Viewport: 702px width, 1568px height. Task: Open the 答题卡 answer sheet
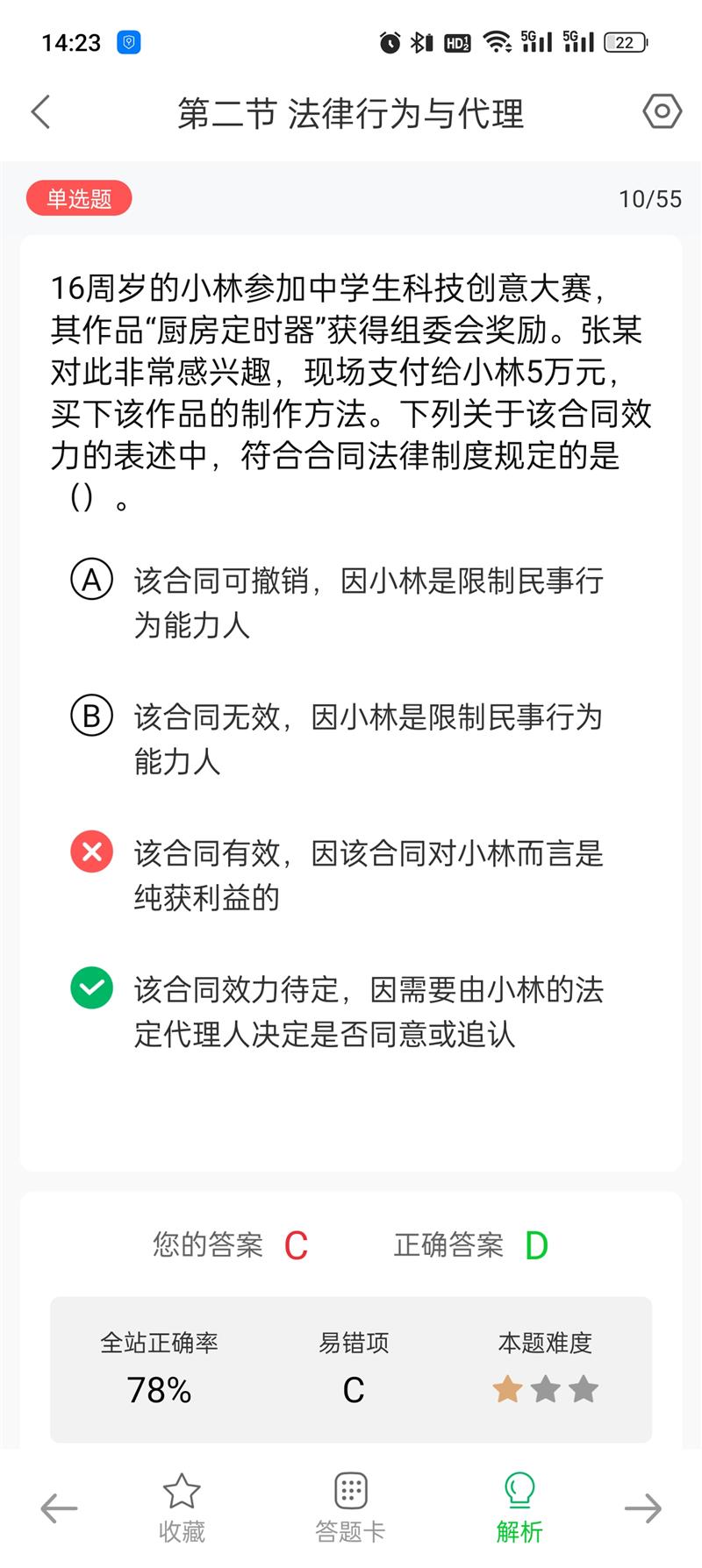click(350, 1508)
